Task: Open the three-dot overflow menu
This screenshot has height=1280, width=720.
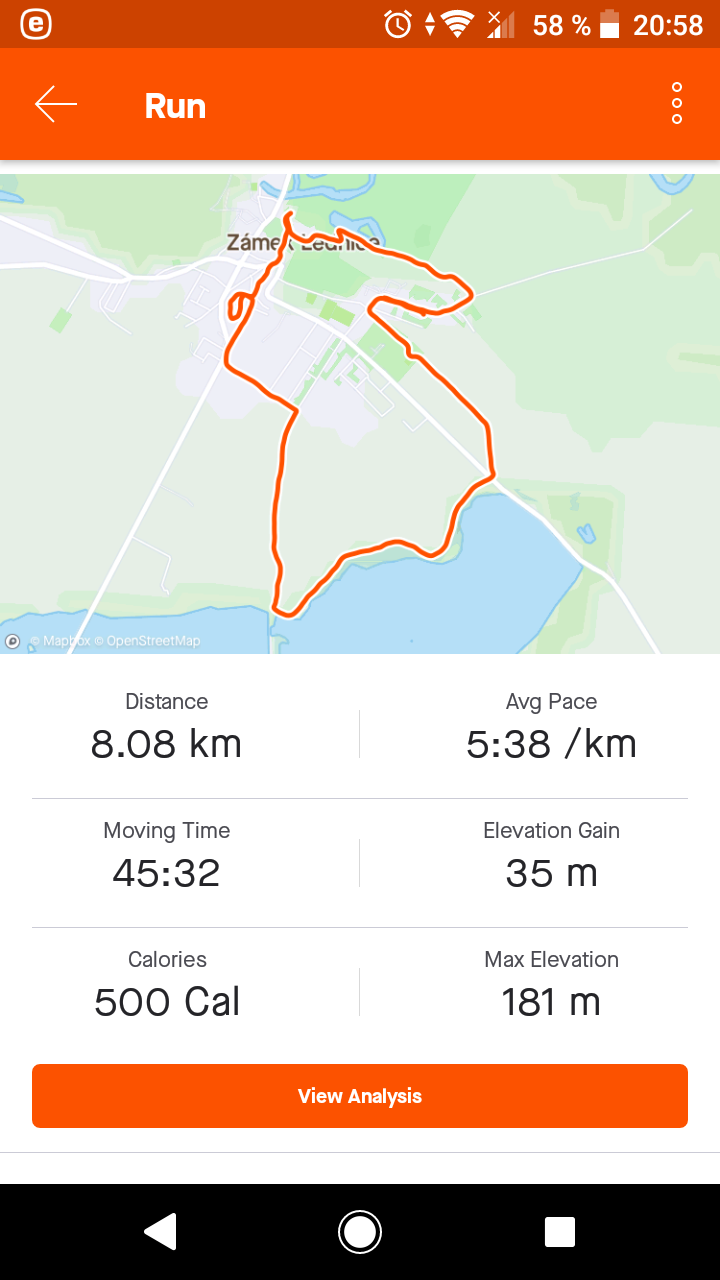Action: coord(677,104)
